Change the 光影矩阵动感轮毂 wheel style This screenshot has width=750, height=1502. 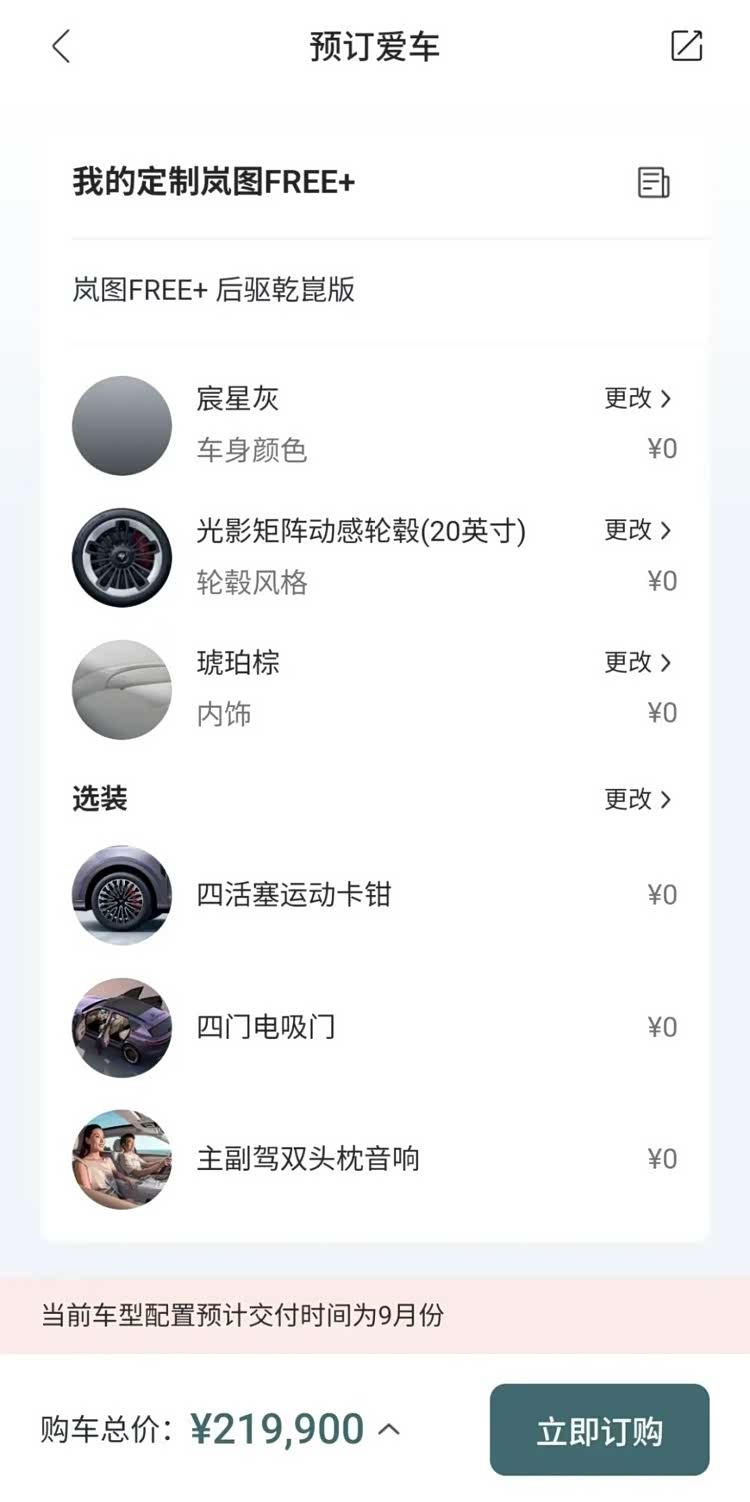tap(638, 530)
